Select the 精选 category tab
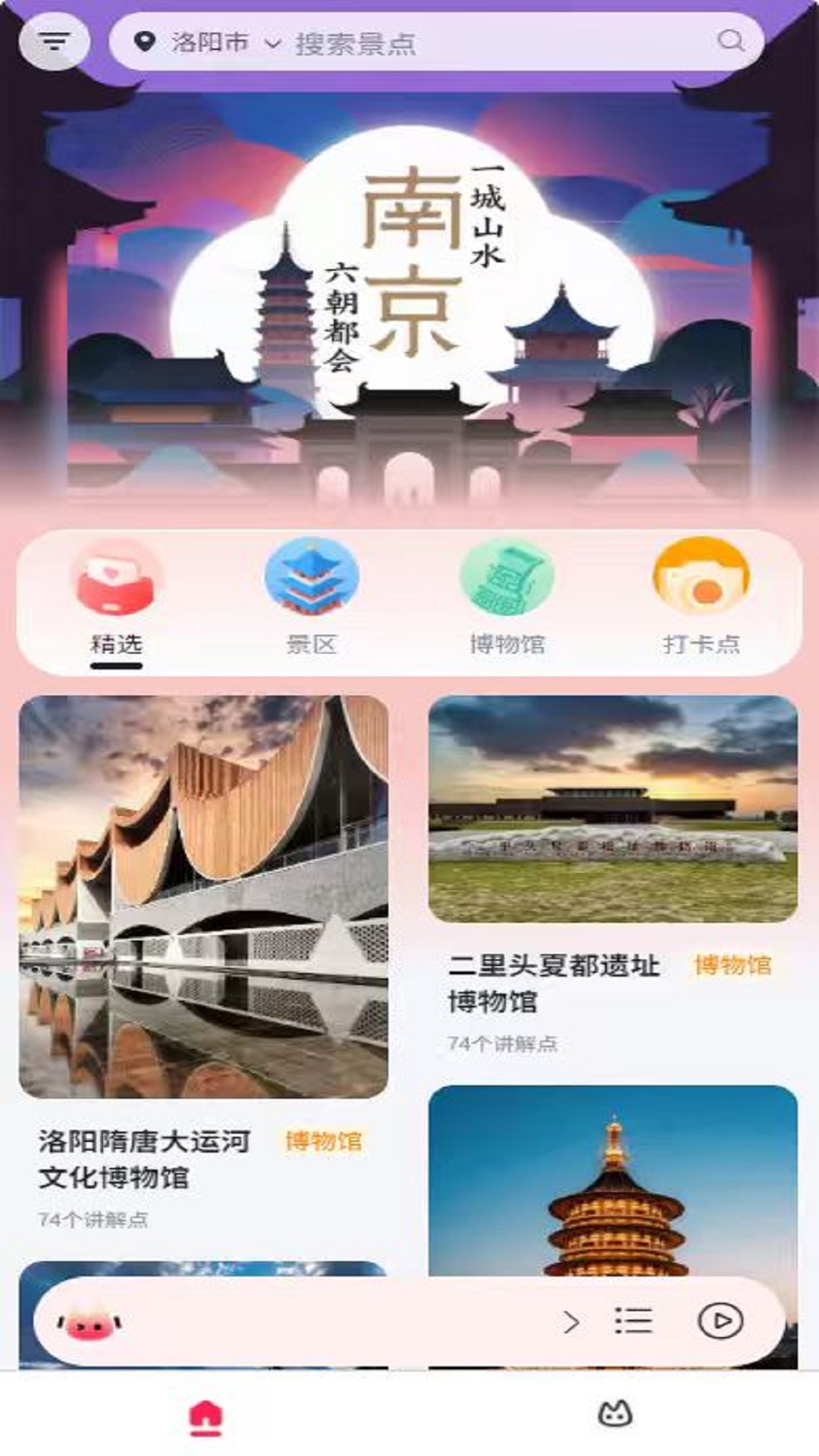Image resolution: width=819 pixels, height=1456 pixels. coord(116,601)
